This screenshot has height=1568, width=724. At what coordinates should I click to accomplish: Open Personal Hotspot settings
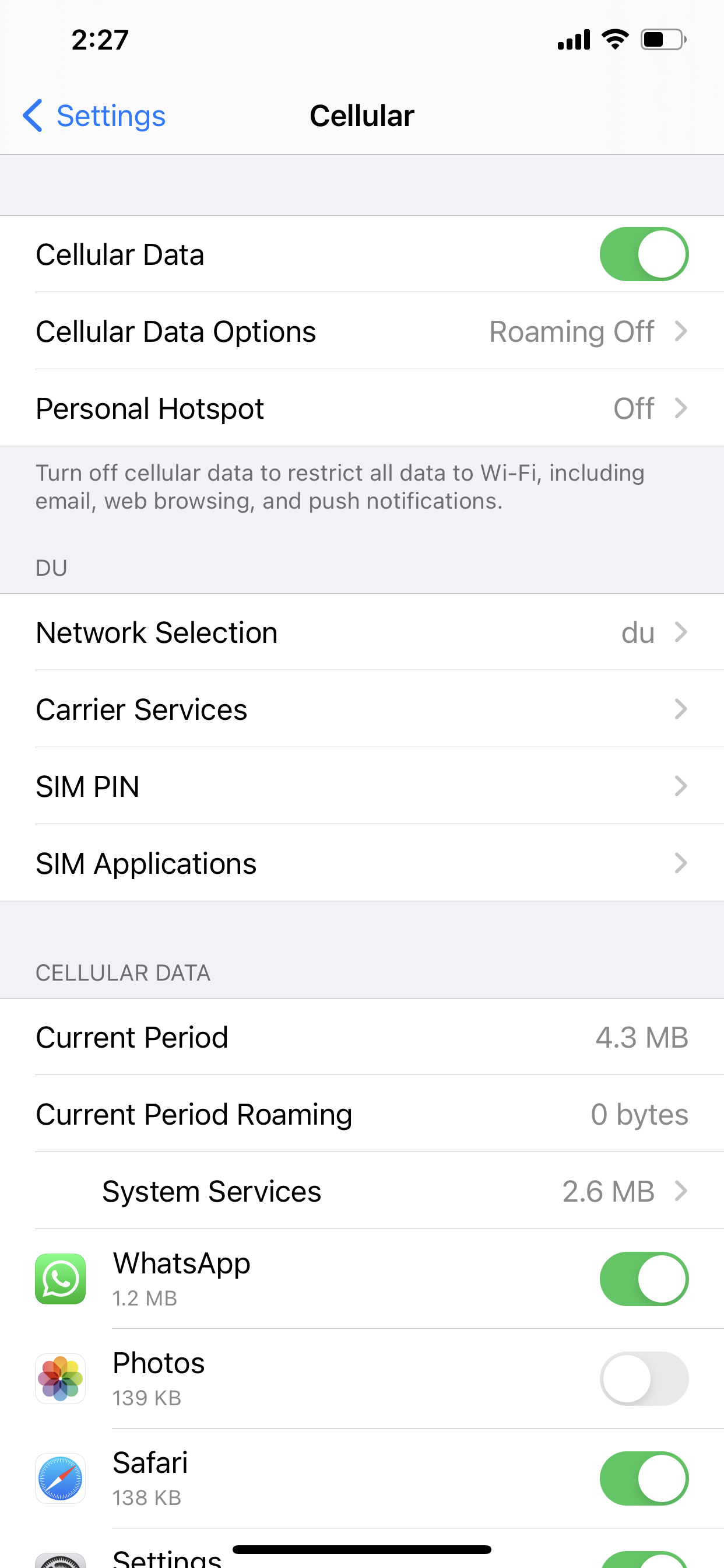point(361,408)
